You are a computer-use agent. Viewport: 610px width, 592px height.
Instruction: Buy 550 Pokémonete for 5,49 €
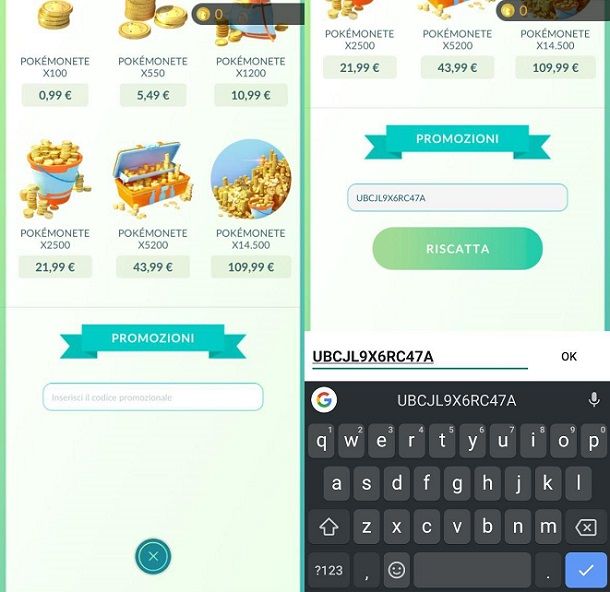pyautogui.click(x=153, y=95)
